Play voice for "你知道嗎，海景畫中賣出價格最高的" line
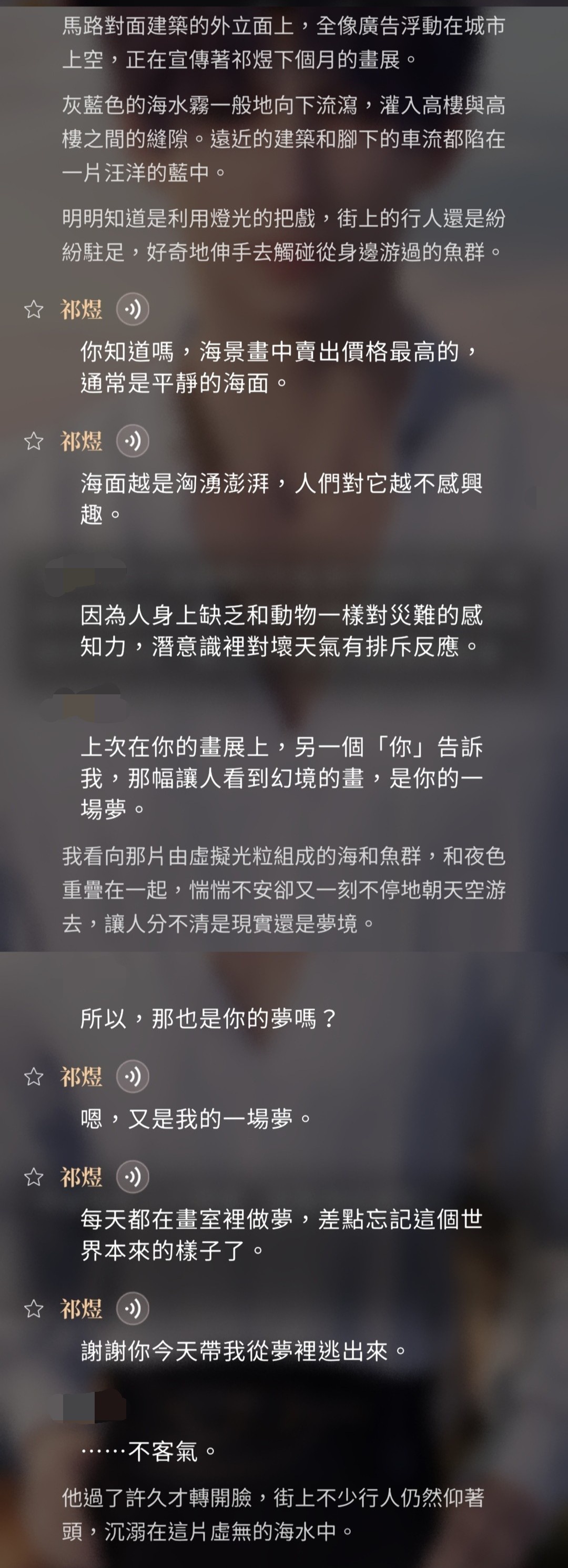 coord(133,309)
